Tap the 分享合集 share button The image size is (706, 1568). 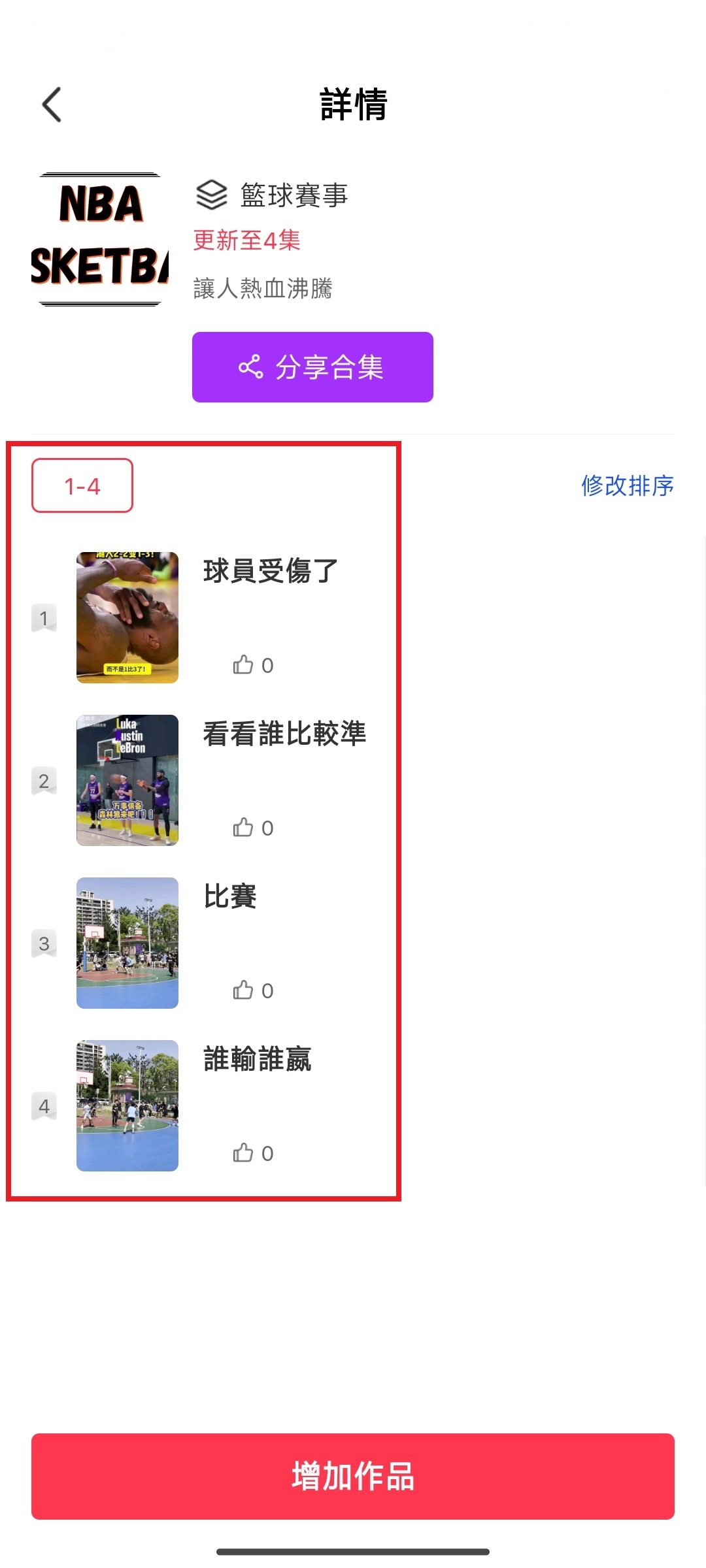click(312, 367)
